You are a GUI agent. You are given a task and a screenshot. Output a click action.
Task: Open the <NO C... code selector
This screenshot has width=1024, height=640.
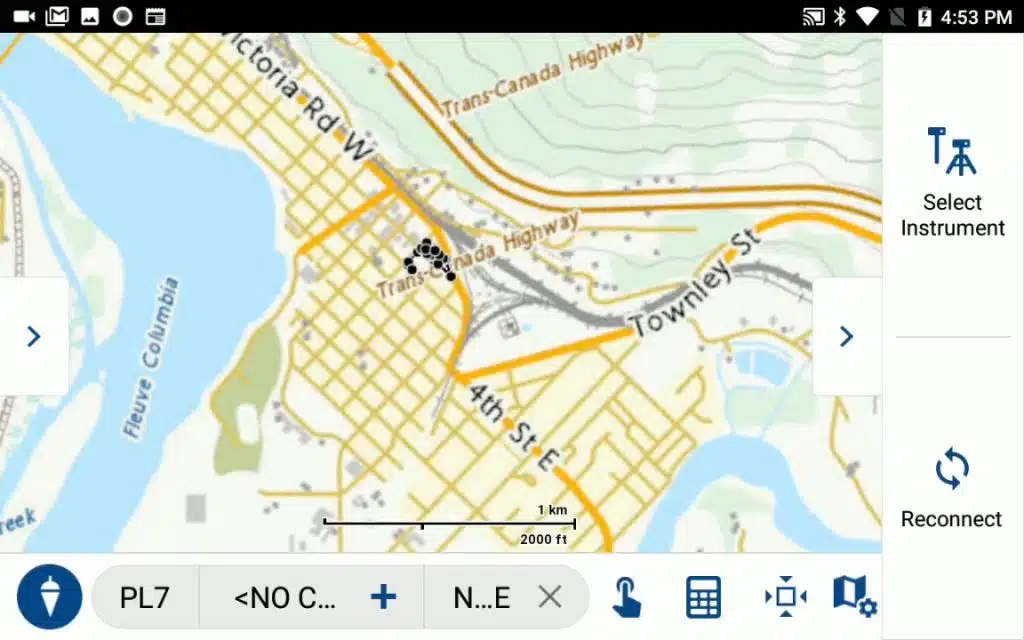point(285,598)
